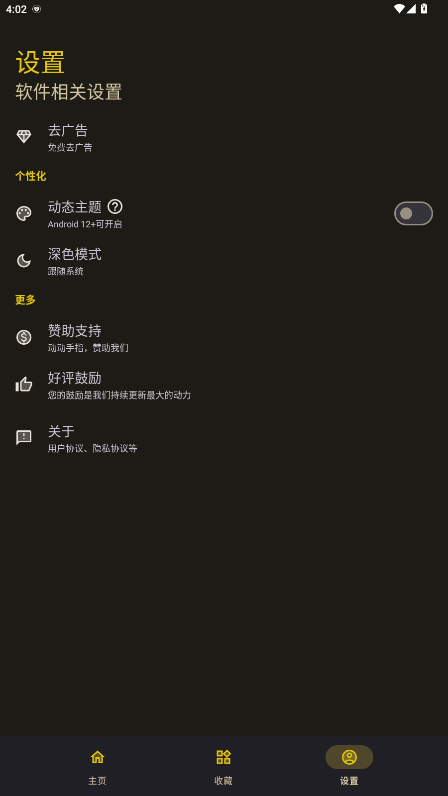
Task: Select the 设置 settings tab
Action: (349, 767)
